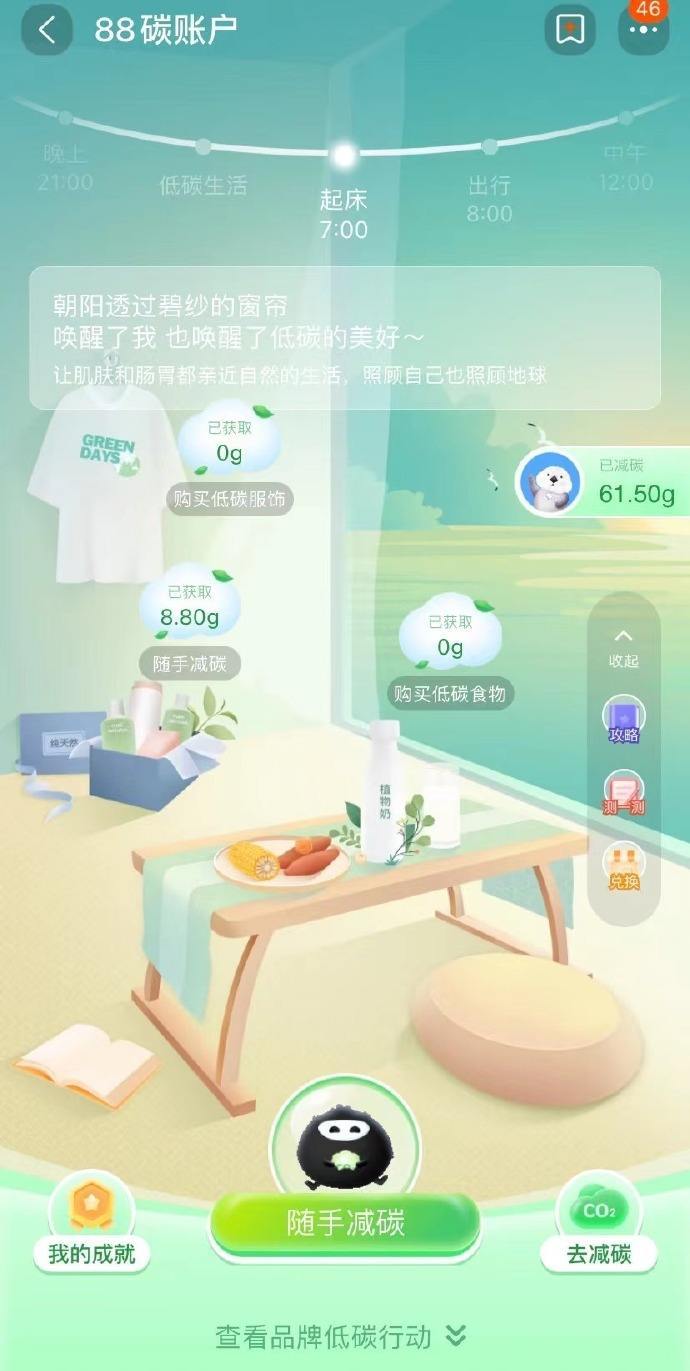Select the 低碳生活 timeline point
The image size is (690, 1371).
(x=203, y=170)
